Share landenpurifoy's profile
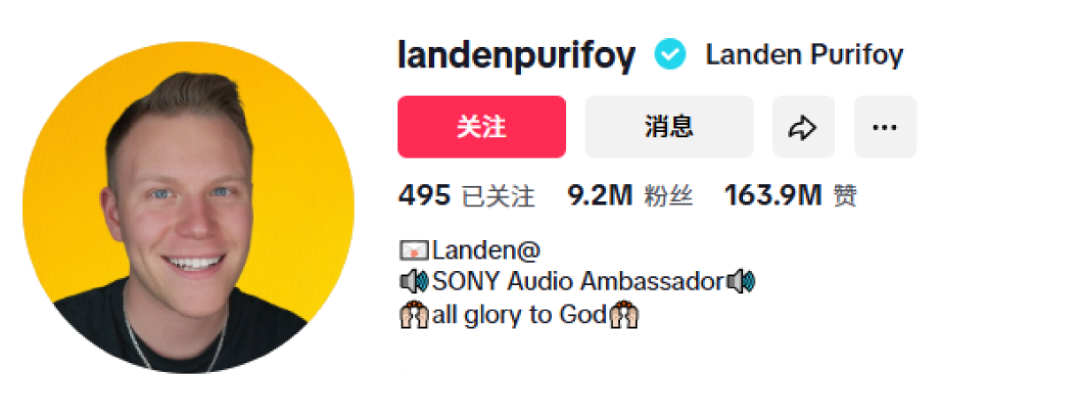1080x410 pixels. [803, 127]
